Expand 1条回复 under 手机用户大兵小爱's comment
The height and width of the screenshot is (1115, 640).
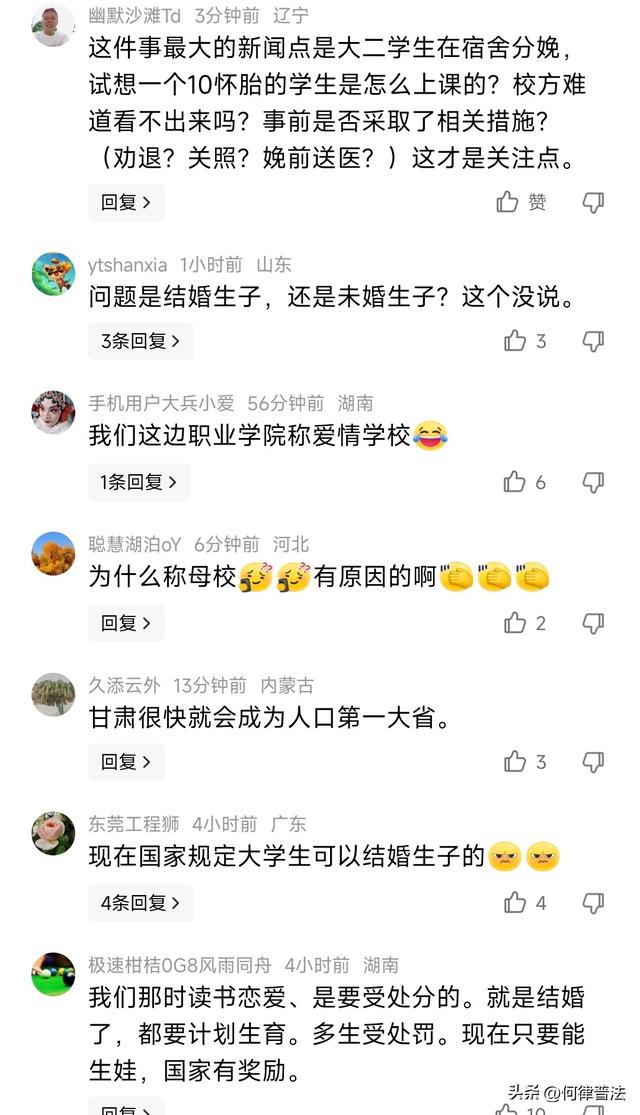(140, 482)
